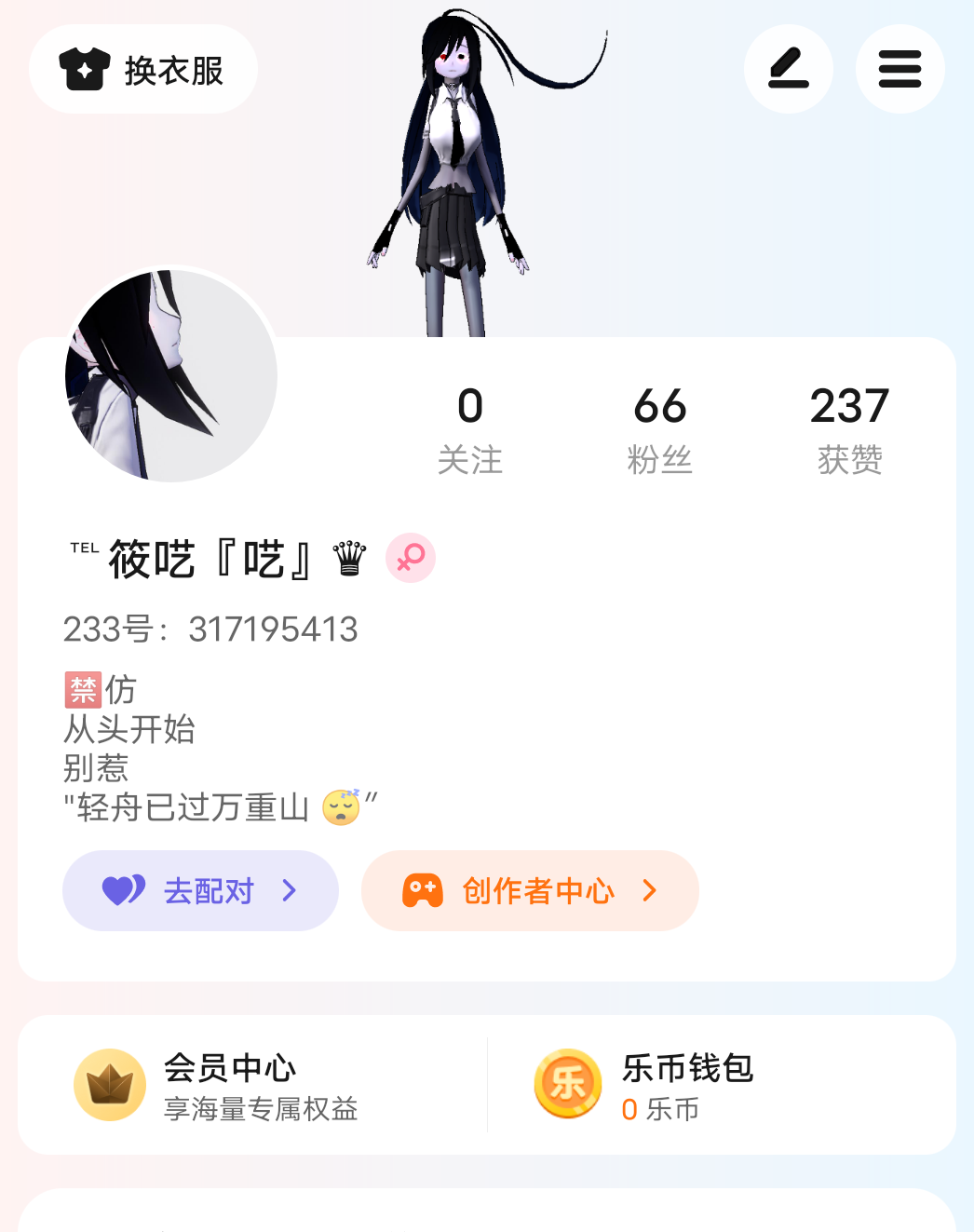The height and width of the screenshot is (1232, 974).
Task: Open the edit profile pencil icon
Action: [x=788, y=70]
